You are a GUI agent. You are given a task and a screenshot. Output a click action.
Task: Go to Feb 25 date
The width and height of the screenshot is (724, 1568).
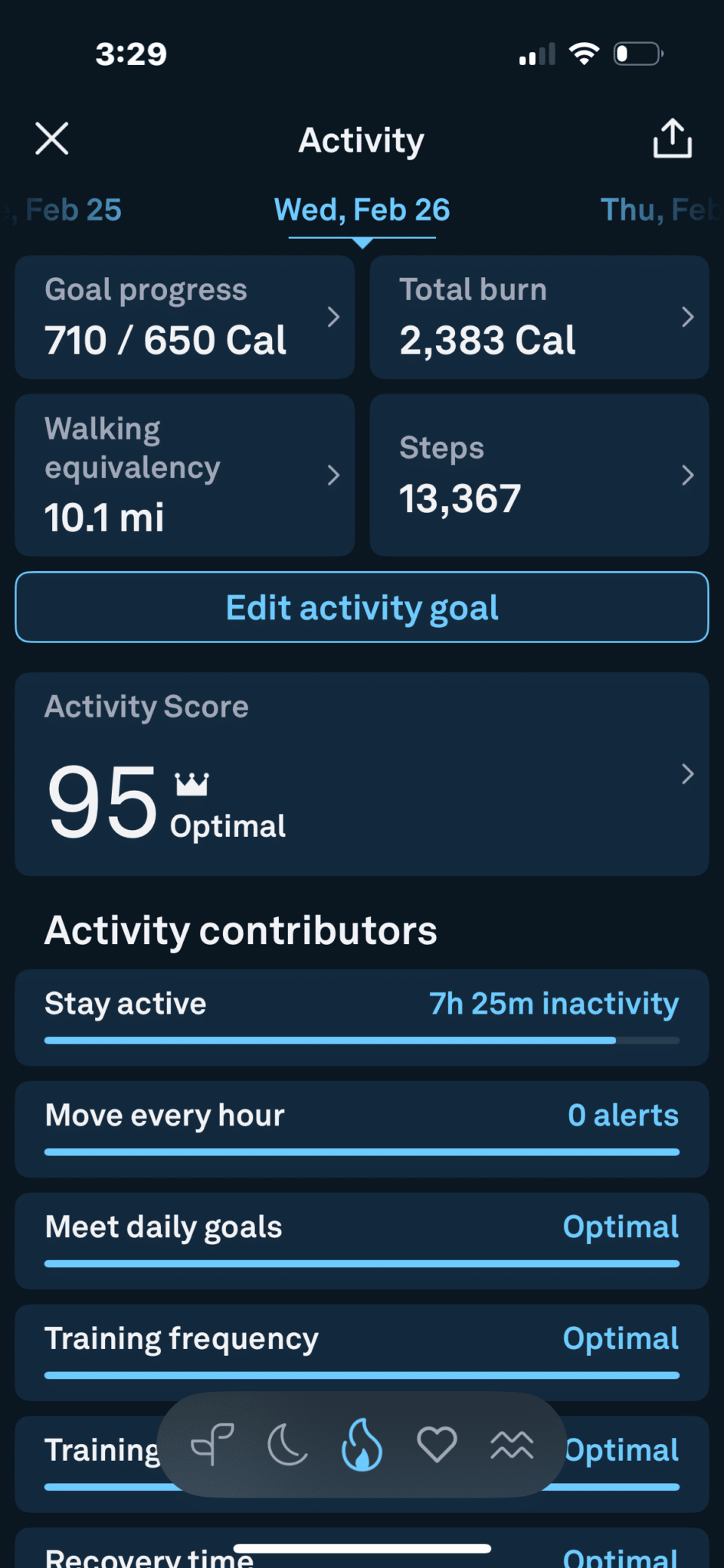72,210
